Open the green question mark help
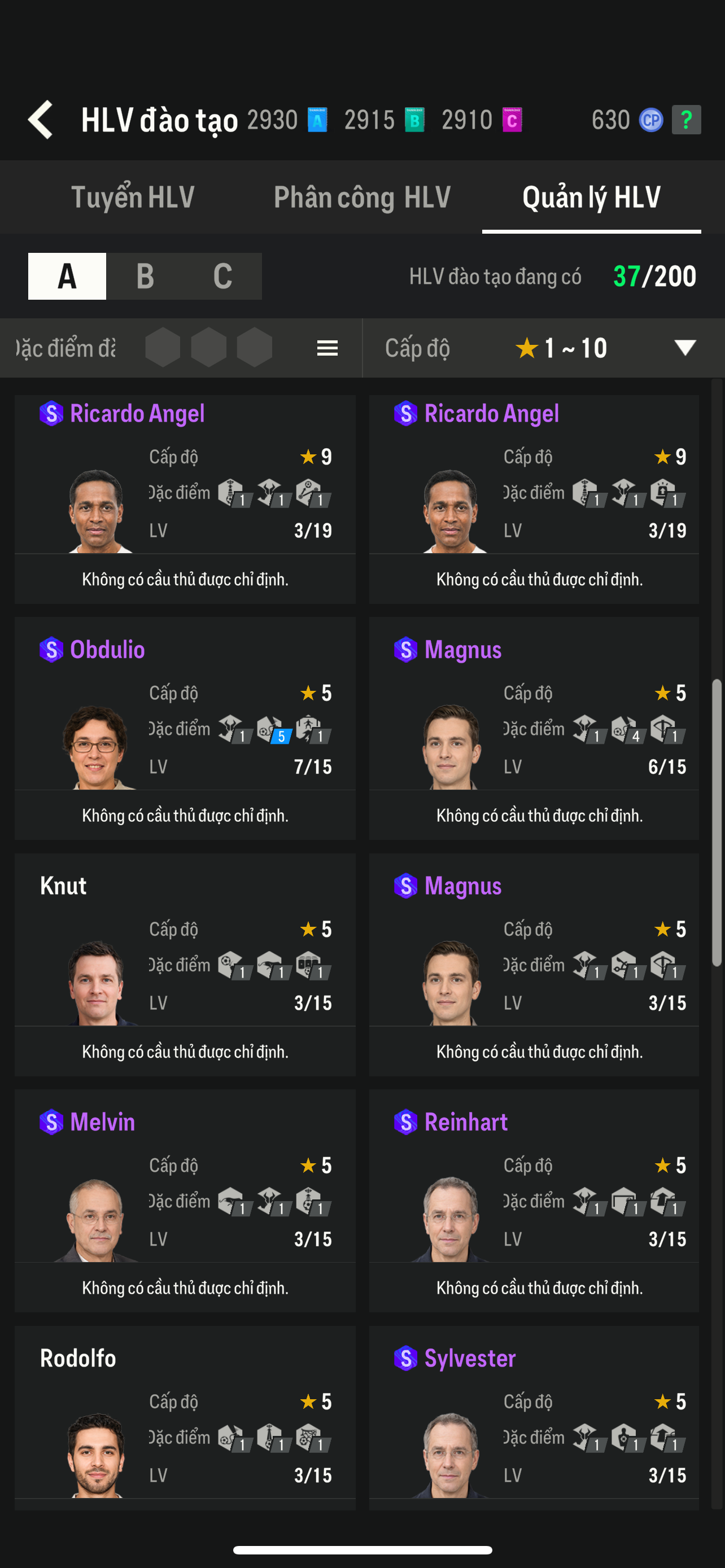The width and height of the screenshot is (725, 1568). tap(686, 120)
